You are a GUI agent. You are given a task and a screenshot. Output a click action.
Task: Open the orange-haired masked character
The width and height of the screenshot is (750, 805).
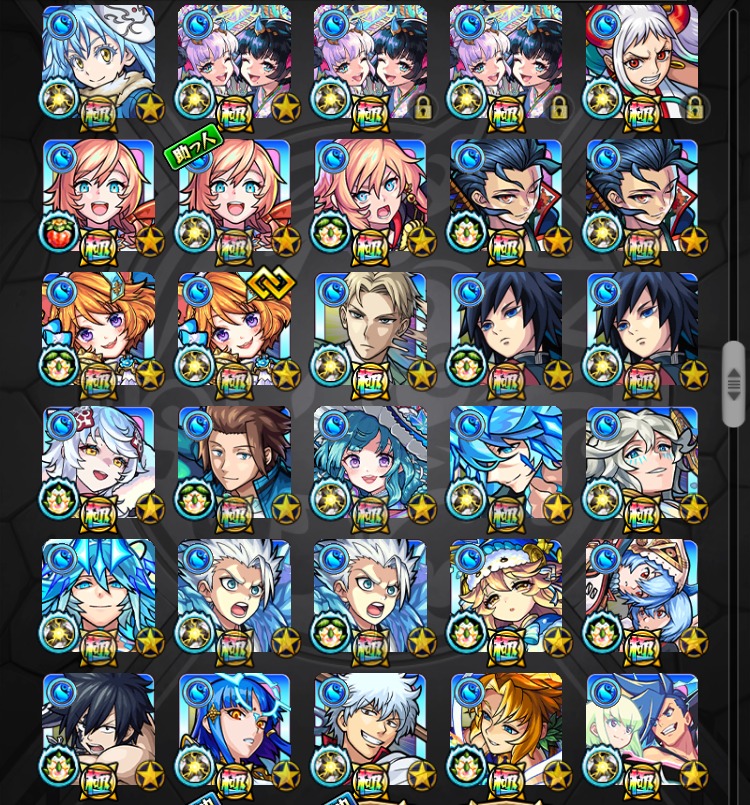506,730
